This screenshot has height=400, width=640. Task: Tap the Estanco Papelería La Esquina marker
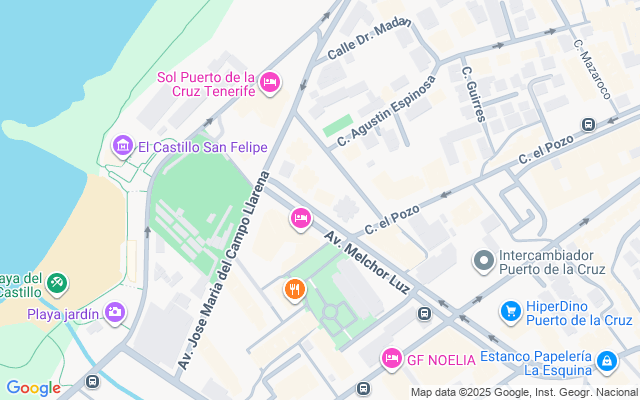coord(606,361)
